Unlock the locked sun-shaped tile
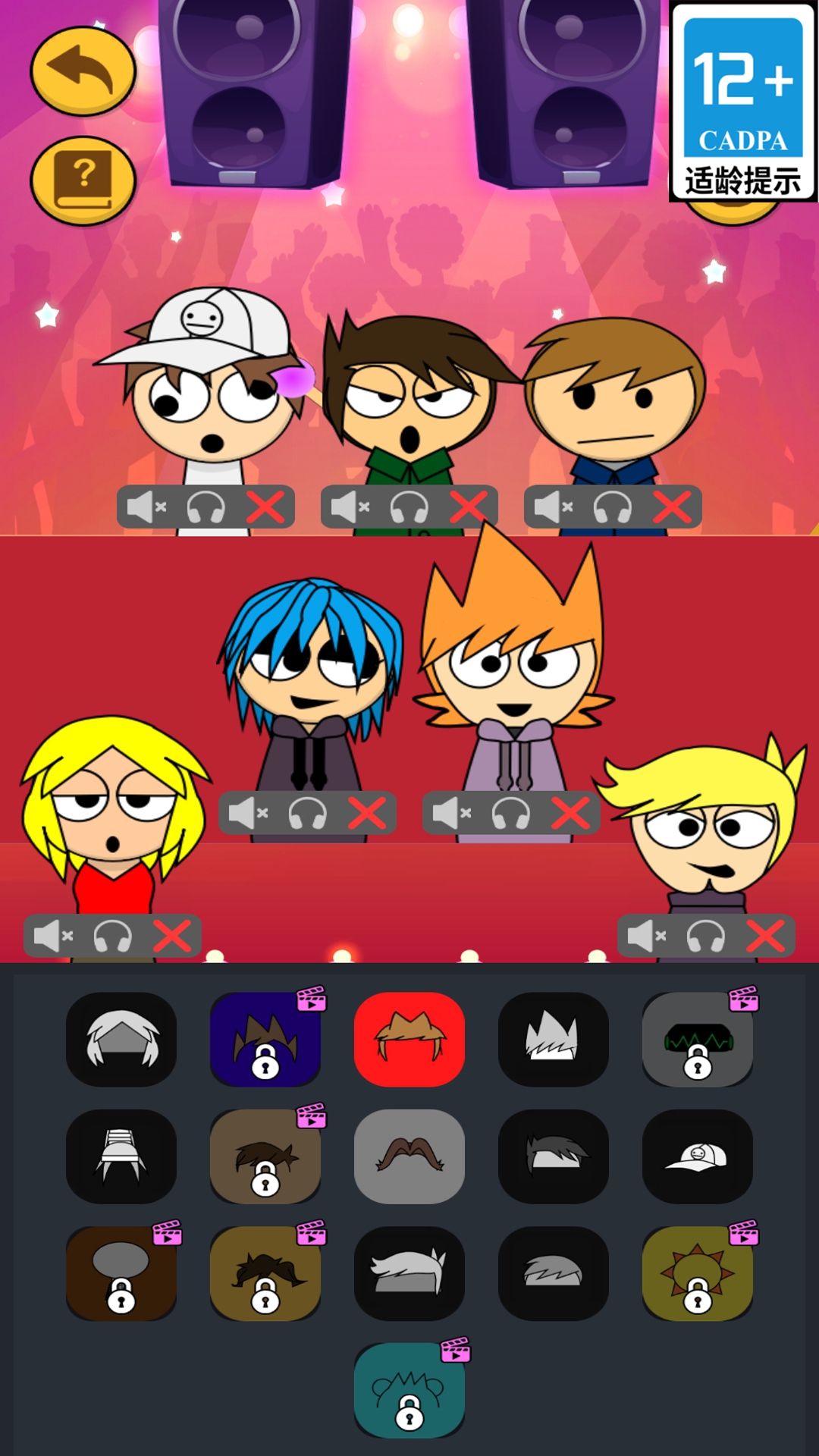This screenshot has height=1456, width=819. pyautogui.click(x=698, y=1273)
